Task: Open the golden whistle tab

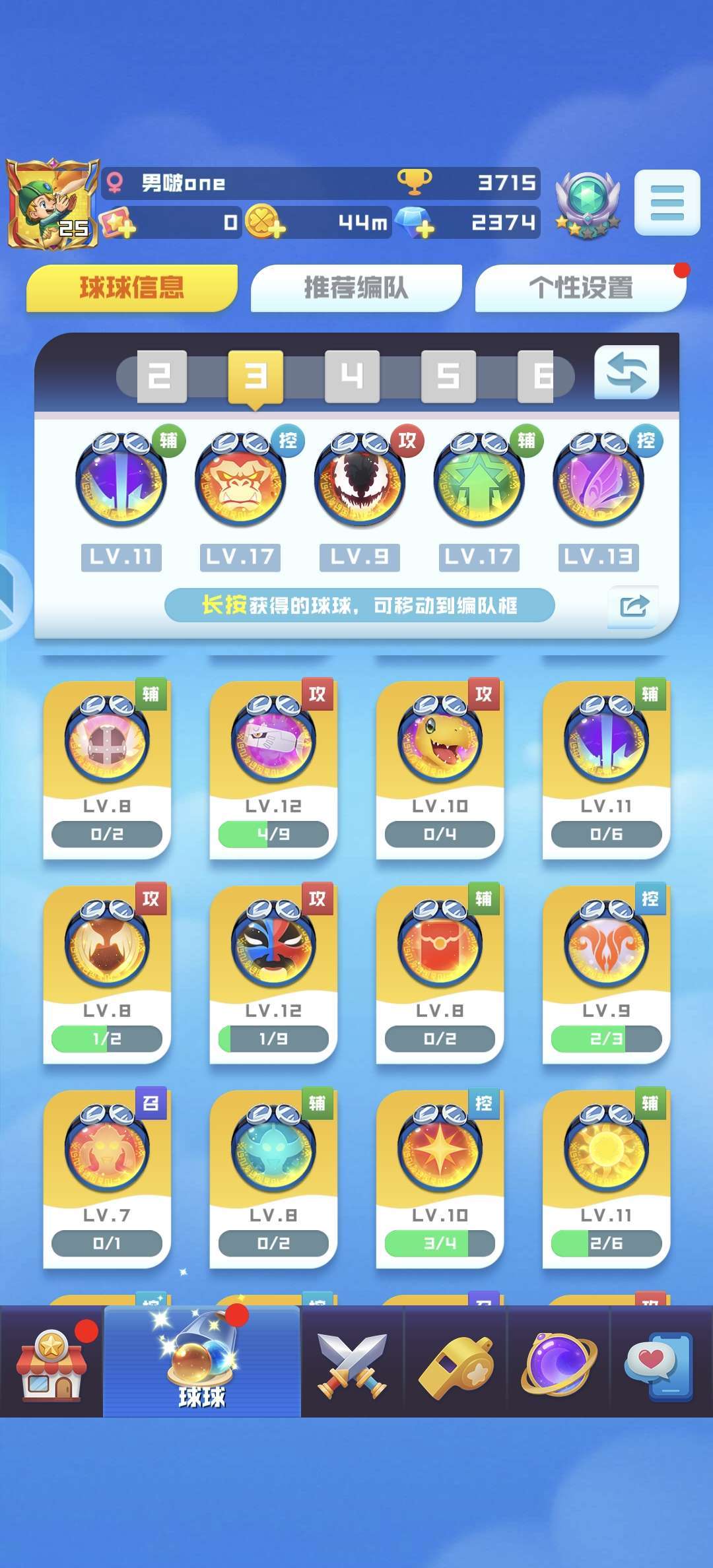Action: pos(456,1363)
